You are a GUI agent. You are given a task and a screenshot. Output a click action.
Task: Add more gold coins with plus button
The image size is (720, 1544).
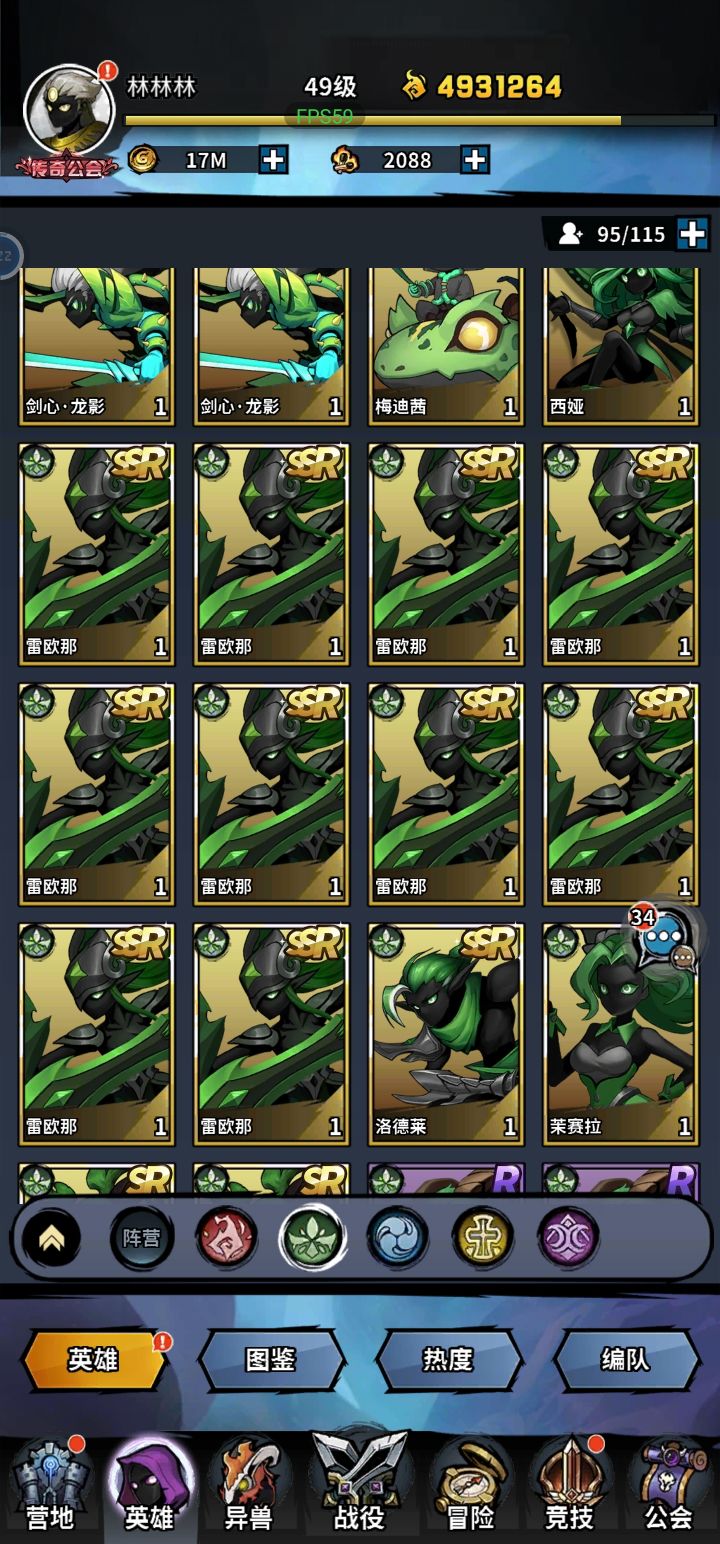pyautogui.click(x=274, y=159)
